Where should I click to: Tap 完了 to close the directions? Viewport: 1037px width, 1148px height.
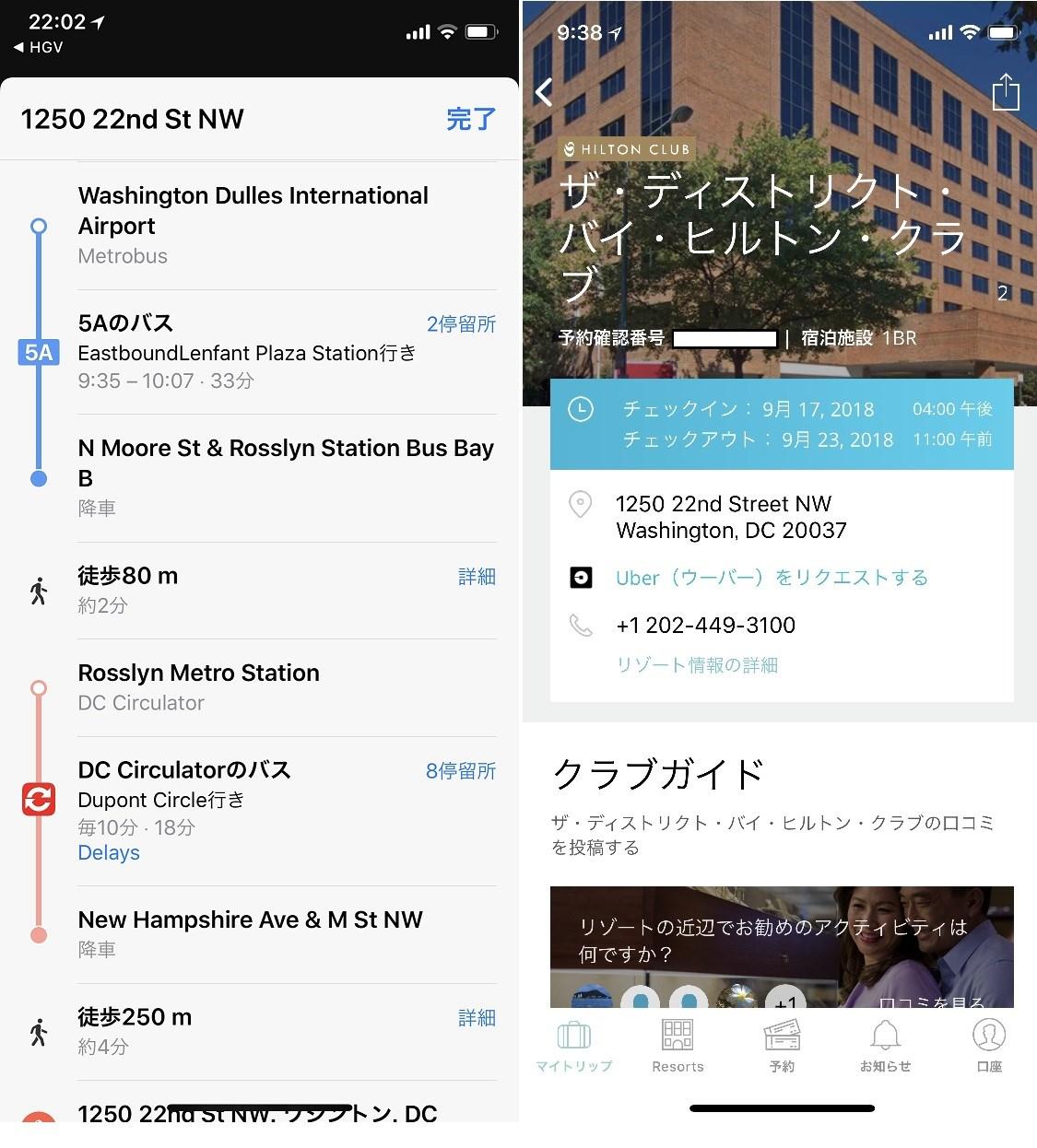tap(471, 119)
